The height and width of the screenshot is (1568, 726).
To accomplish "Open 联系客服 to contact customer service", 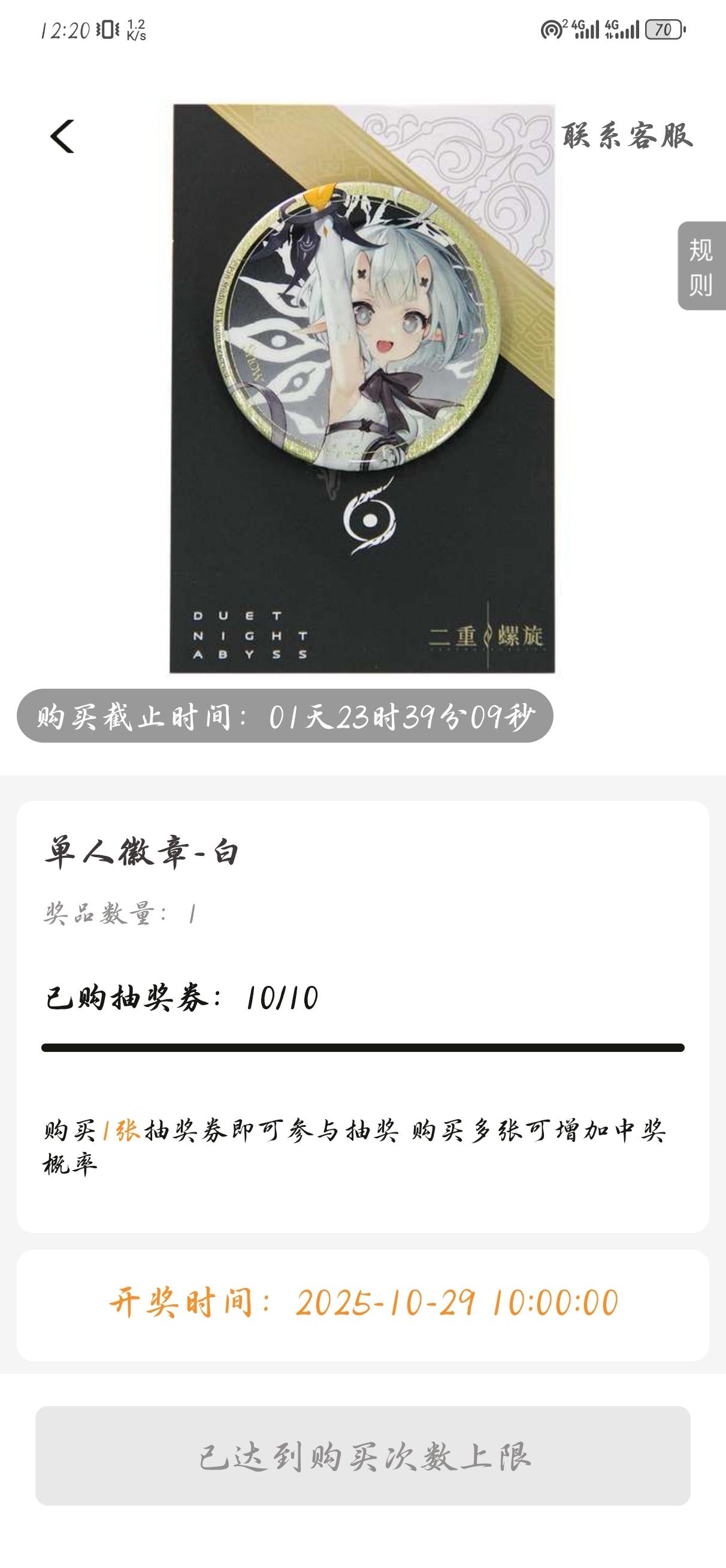I will pyautogui.click(x=627, y=135).
